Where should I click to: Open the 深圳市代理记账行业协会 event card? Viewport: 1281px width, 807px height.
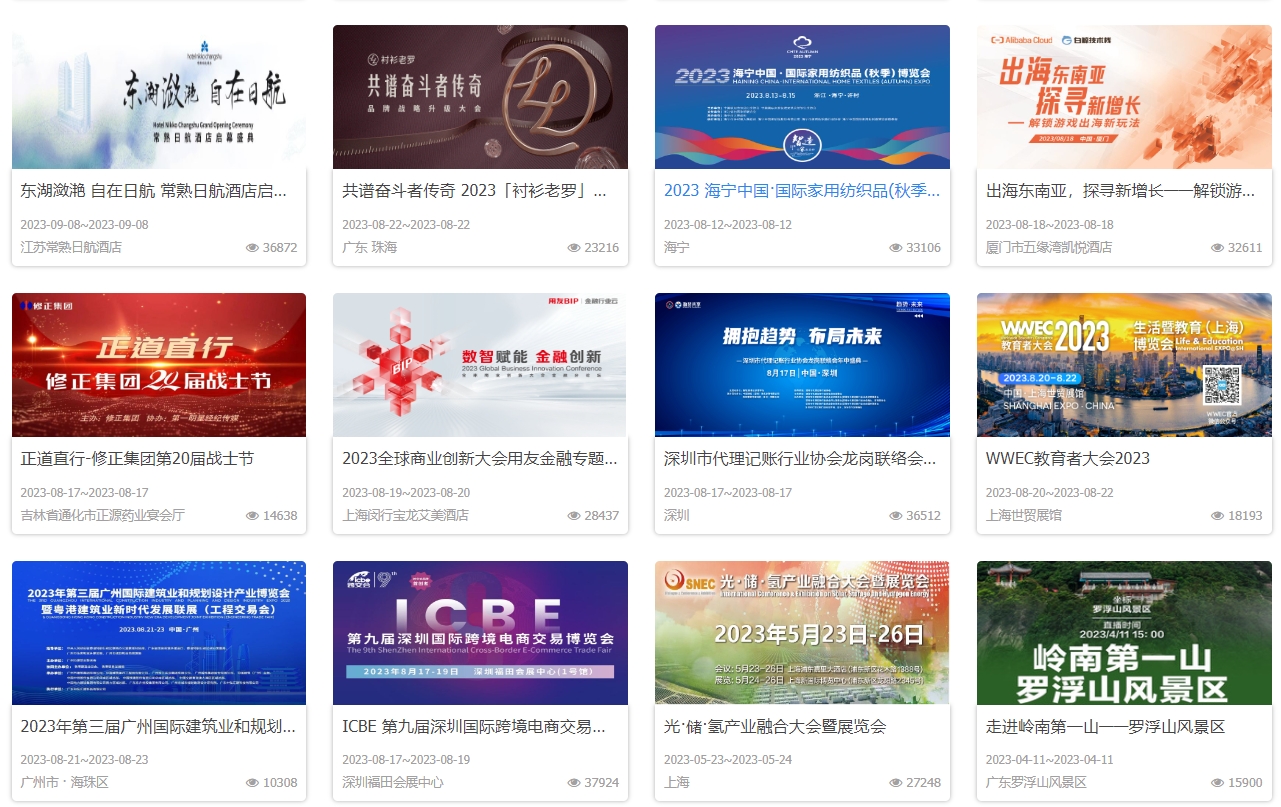pyautogui.click(x=800, y=458)
